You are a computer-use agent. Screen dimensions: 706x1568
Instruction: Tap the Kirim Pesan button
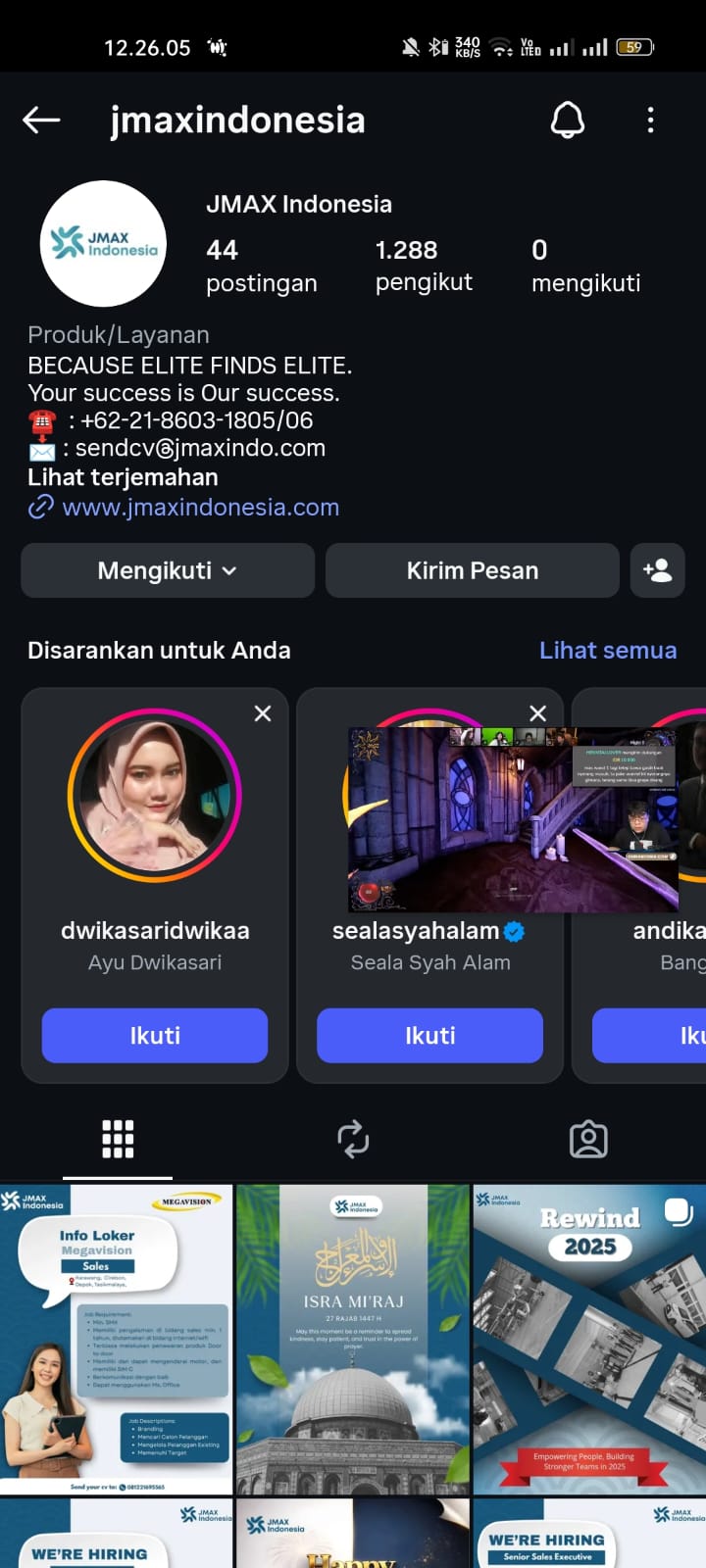click(472, 570)
